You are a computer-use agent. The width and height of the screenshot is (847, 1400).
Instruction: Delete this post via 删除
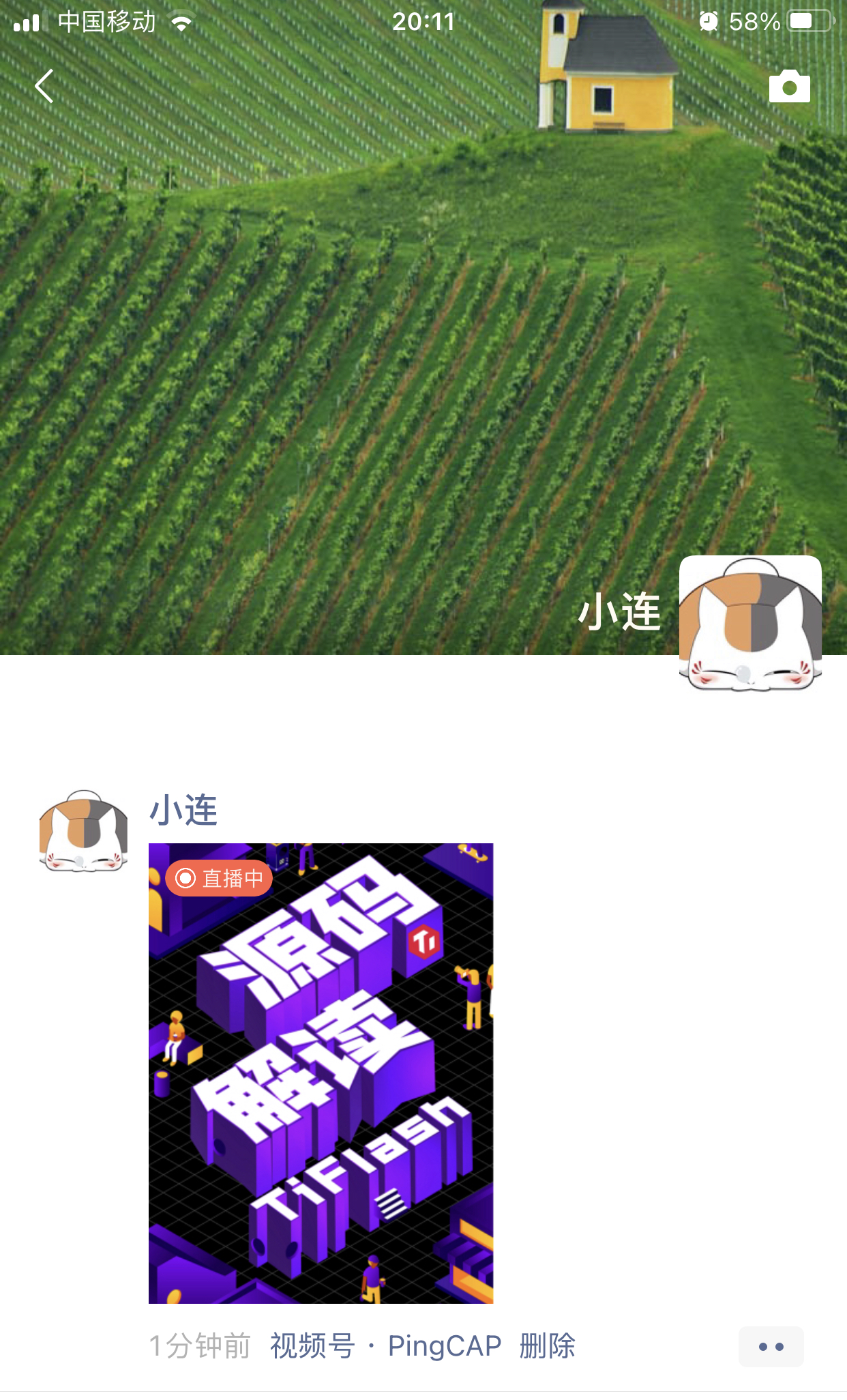(x=547, y=1346)
